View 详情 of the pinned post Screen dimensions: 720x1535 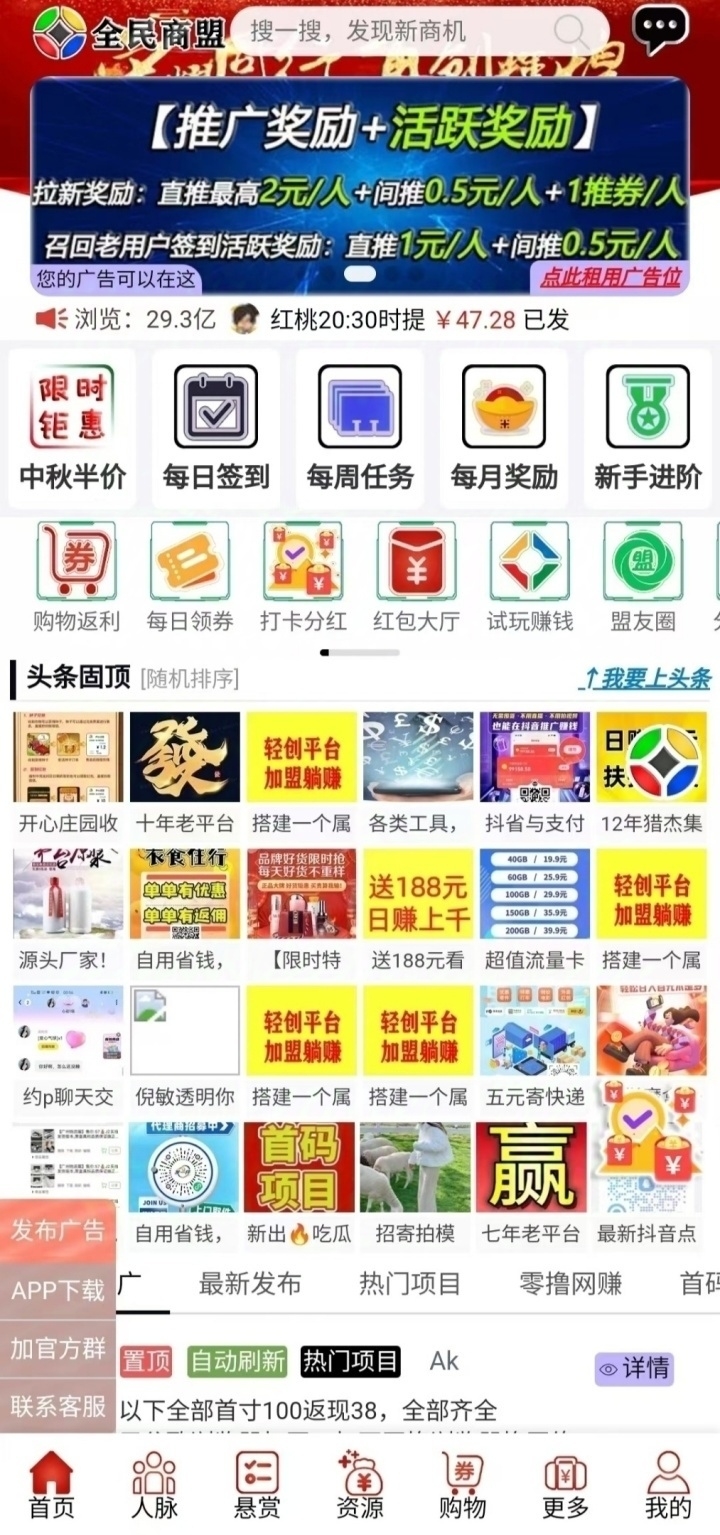[634, 1368]
